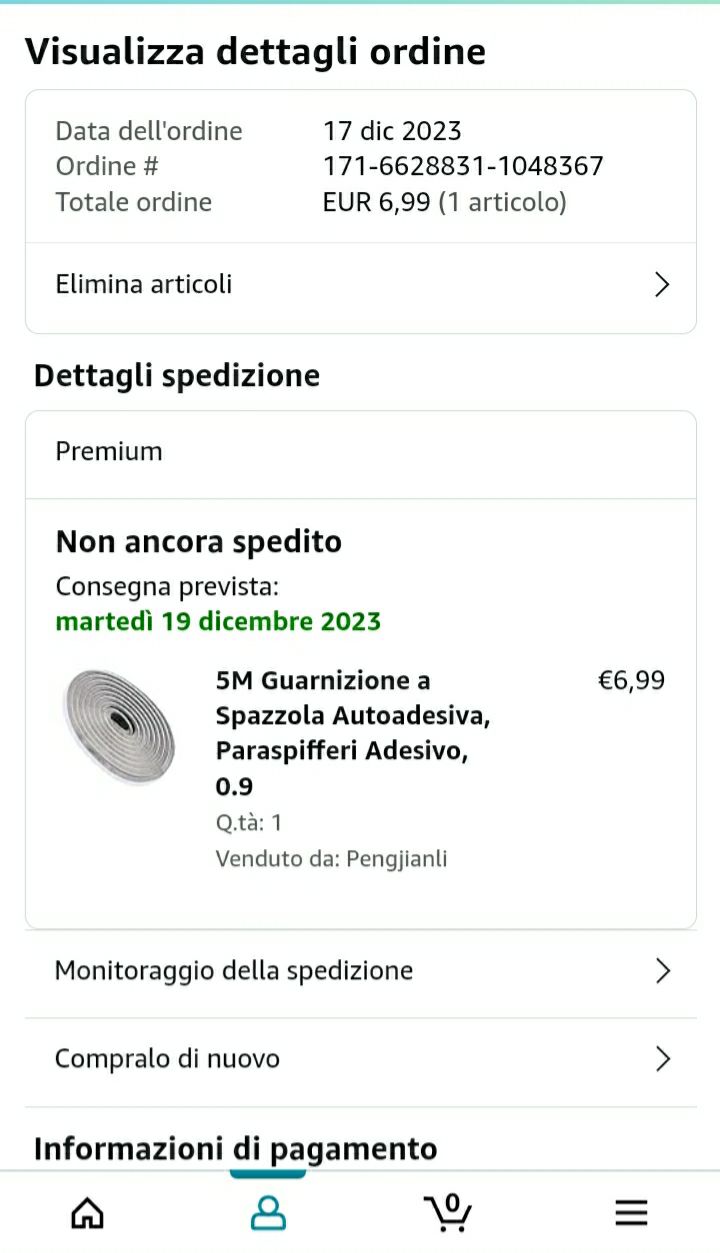The image size is (720, 1253).
Task: Go to the Home tab
Action: point(88,1213)
